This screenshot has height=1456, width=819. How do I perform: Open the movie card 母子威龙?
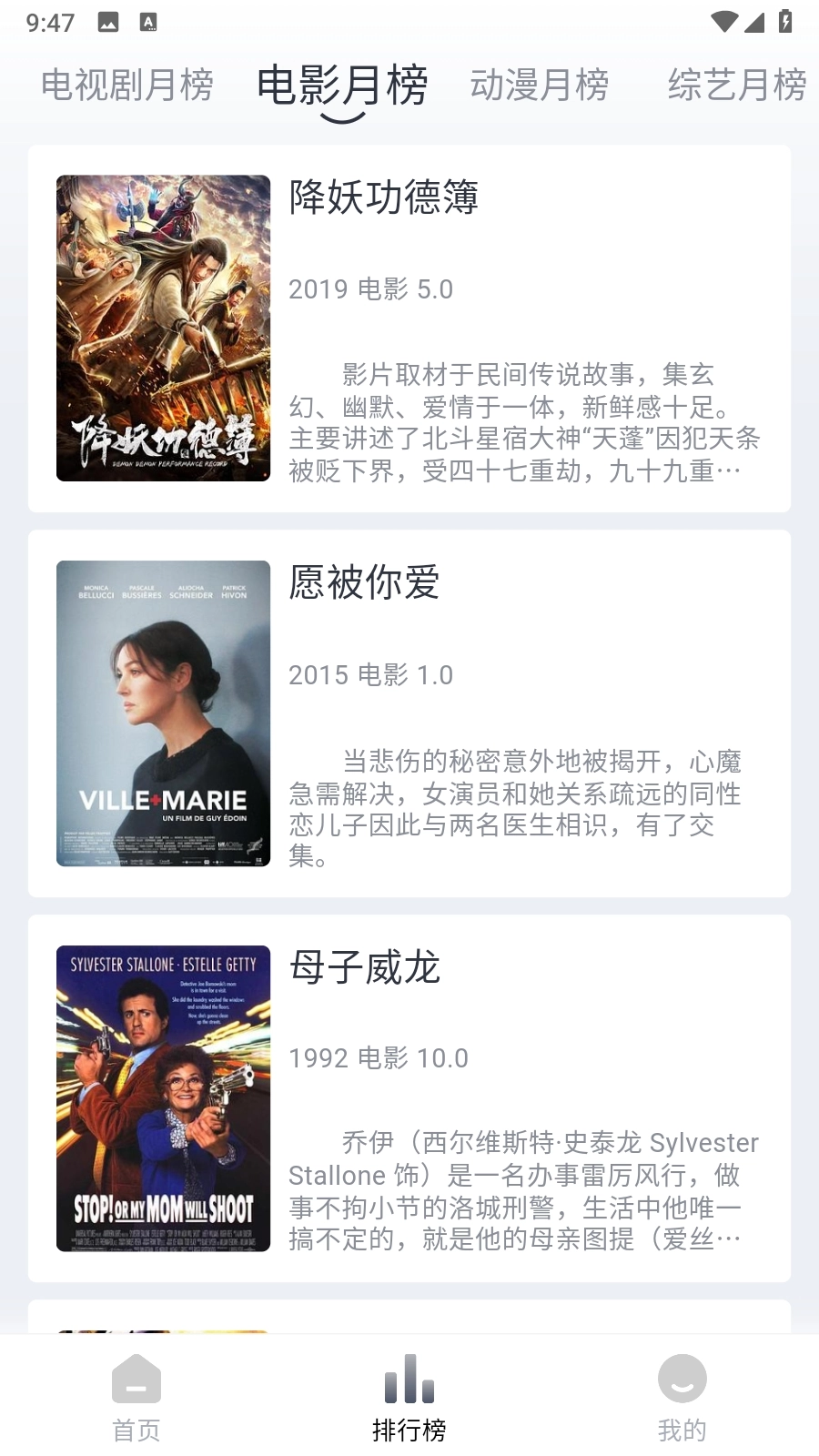(409, 1098)
